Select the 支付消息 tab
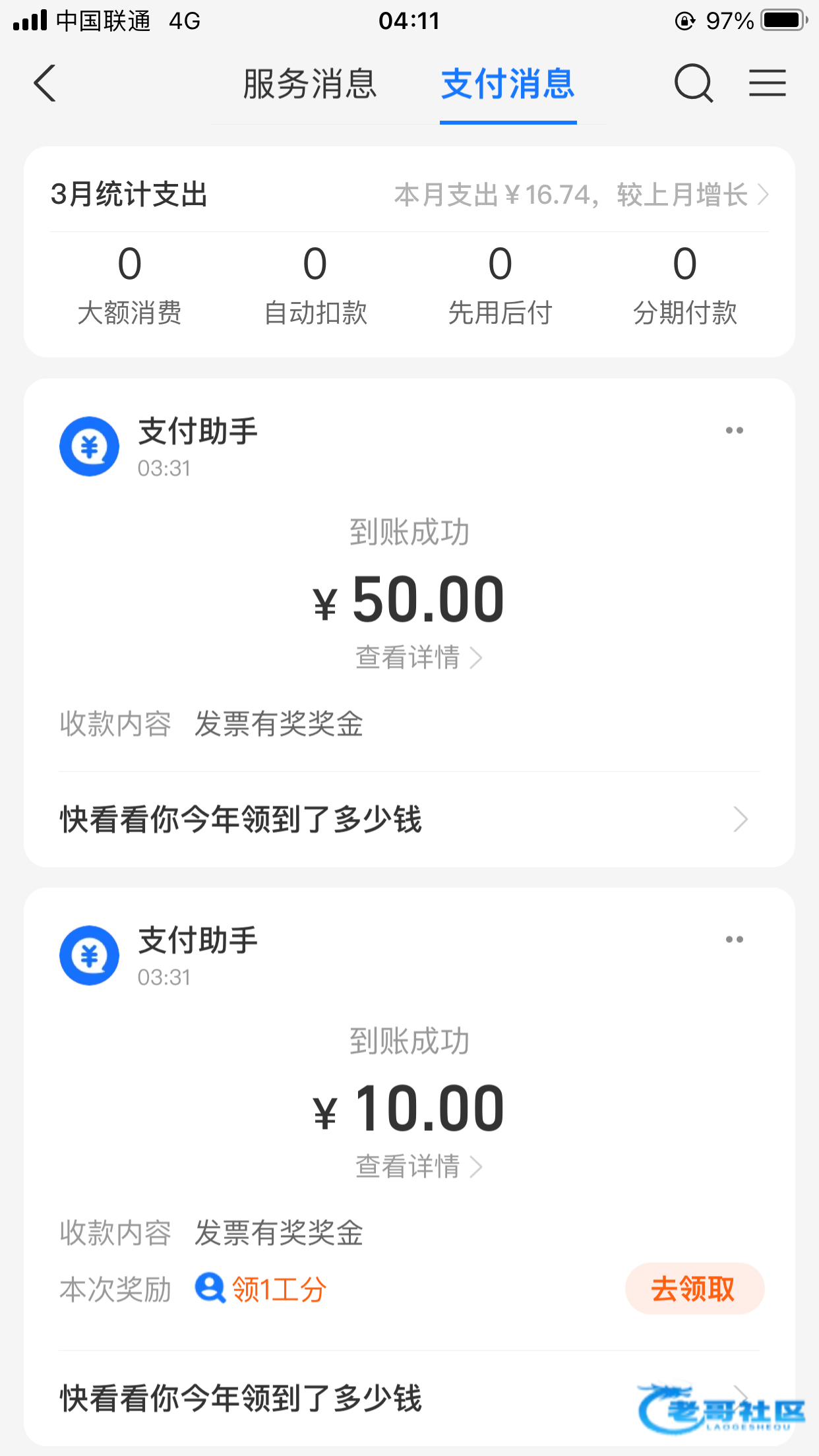This screenshot has height=1456, width=819. (x=508, y=84)
